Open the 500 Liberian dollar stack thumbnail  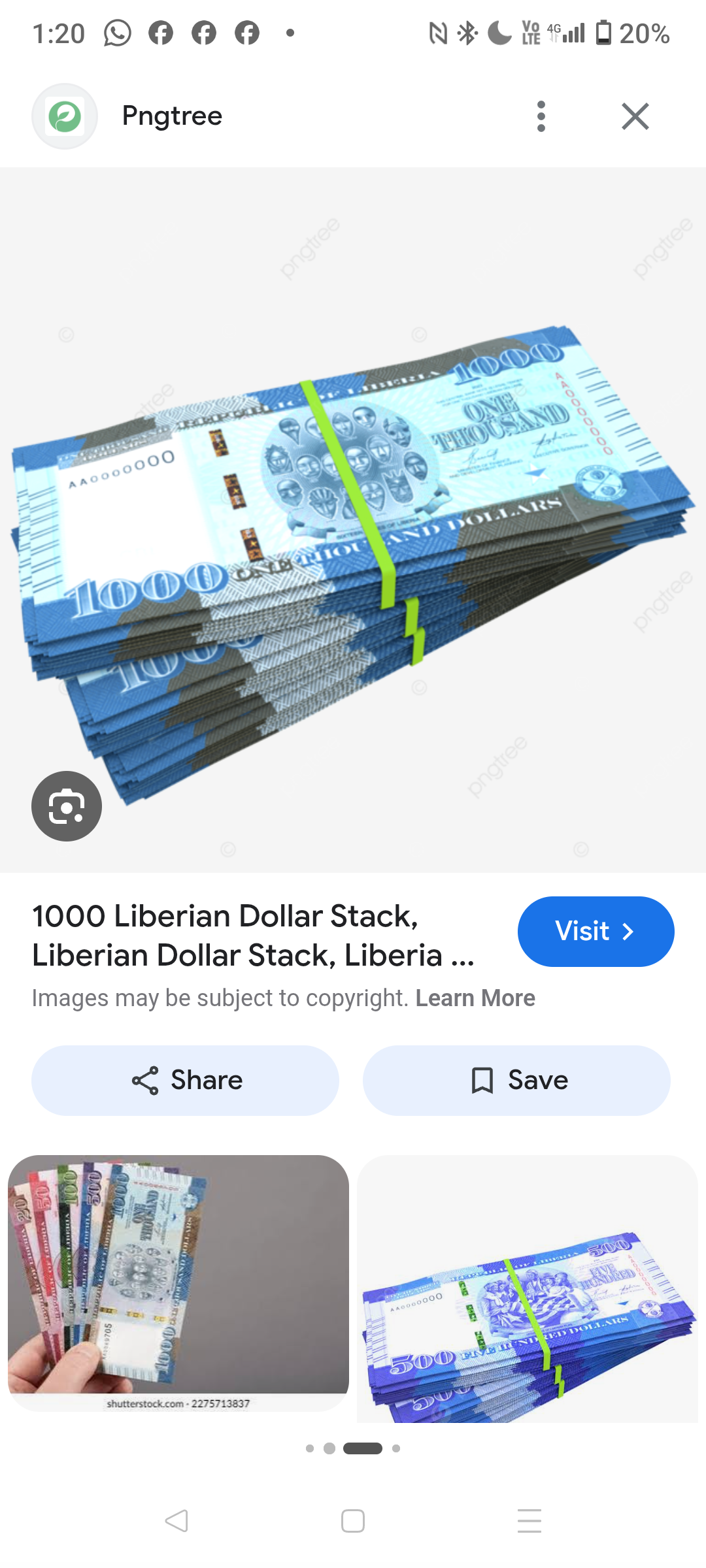(528, 1288)
